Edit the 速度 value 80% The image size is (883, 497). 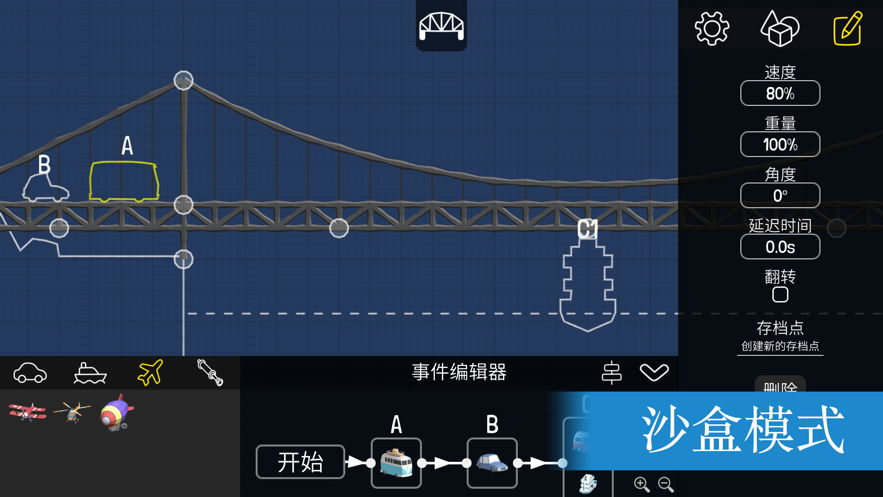click(x=780, y=93)
